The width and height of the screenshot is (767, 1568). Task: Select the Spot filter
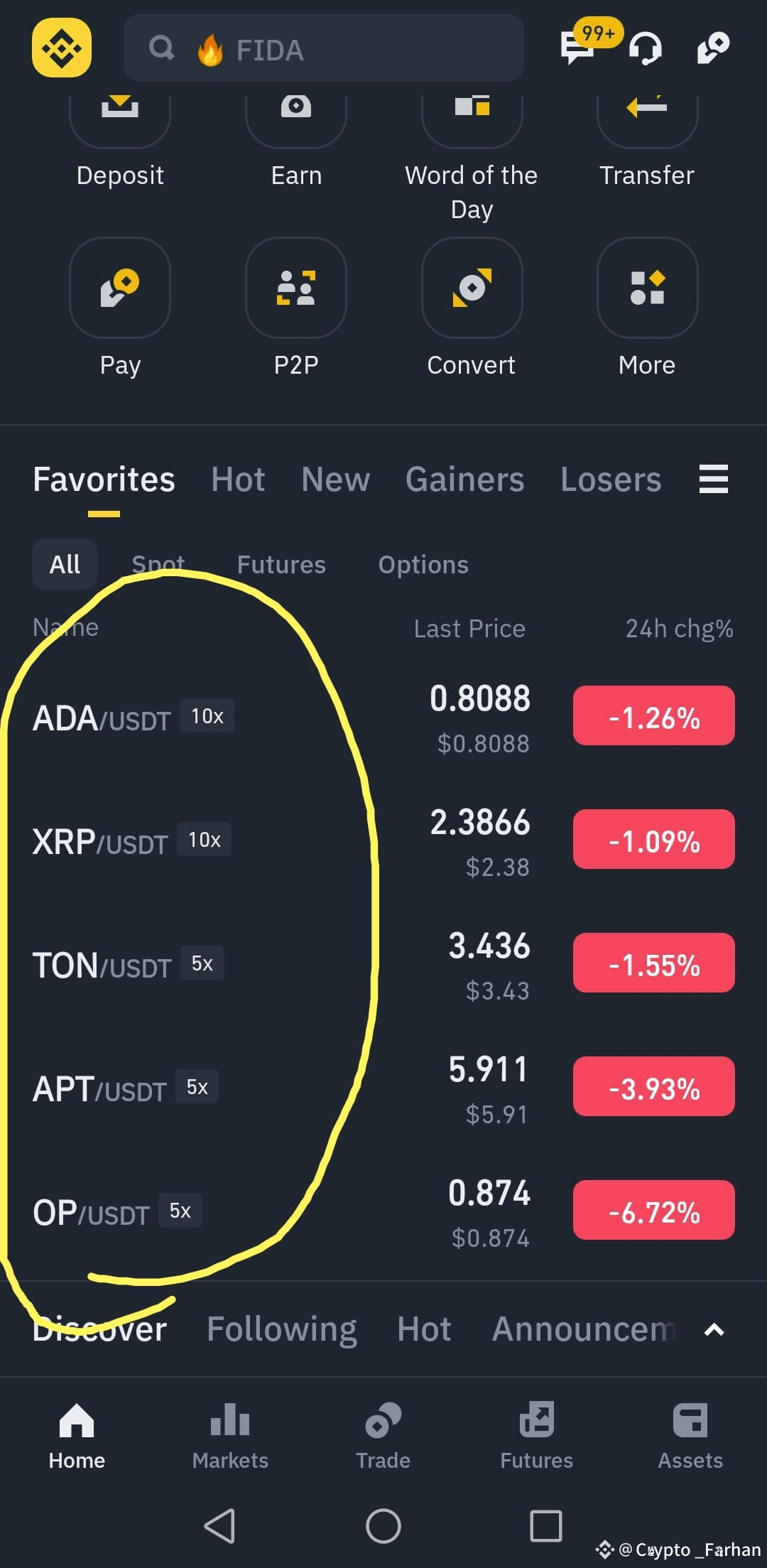coord(158,563)
